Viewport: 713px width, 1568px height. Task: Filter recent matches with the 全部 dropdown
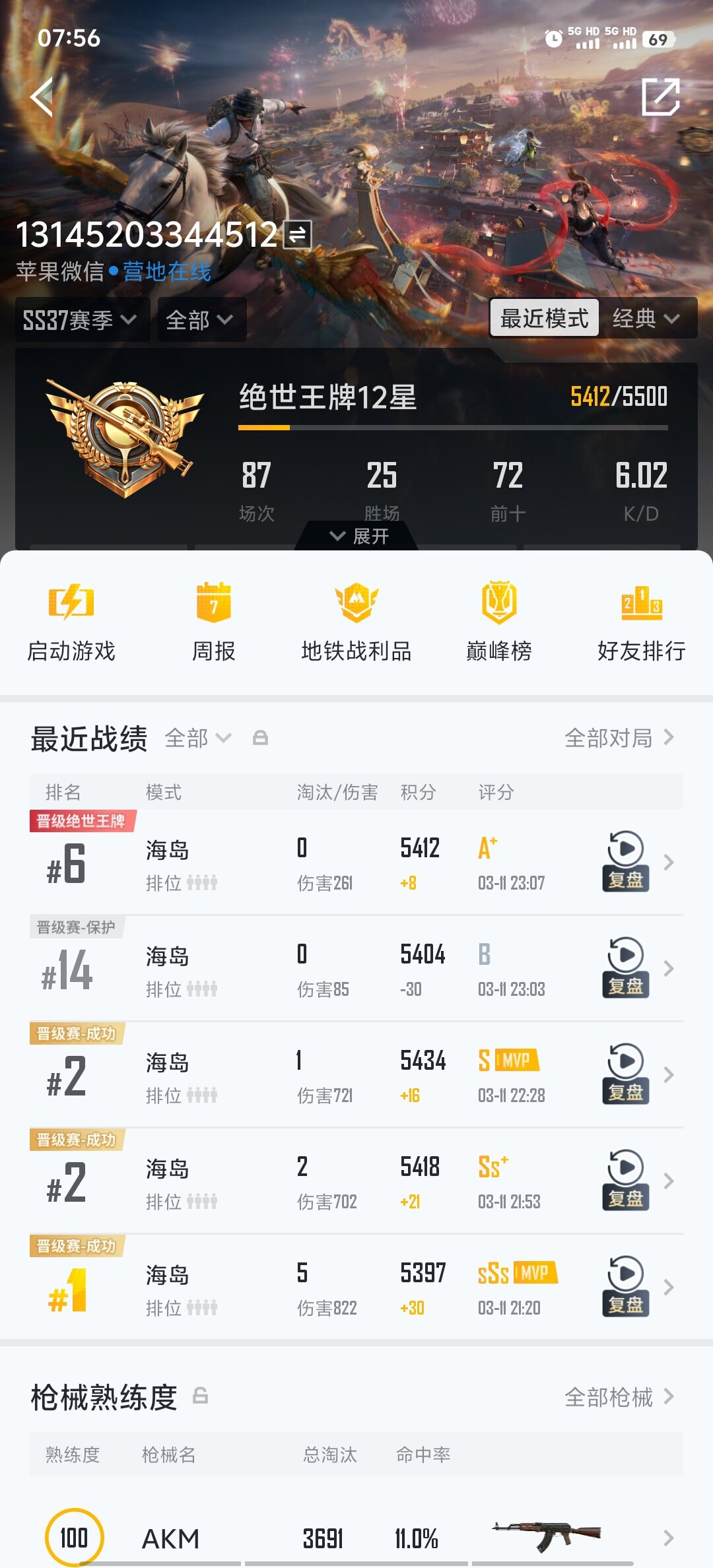[197, 738]
